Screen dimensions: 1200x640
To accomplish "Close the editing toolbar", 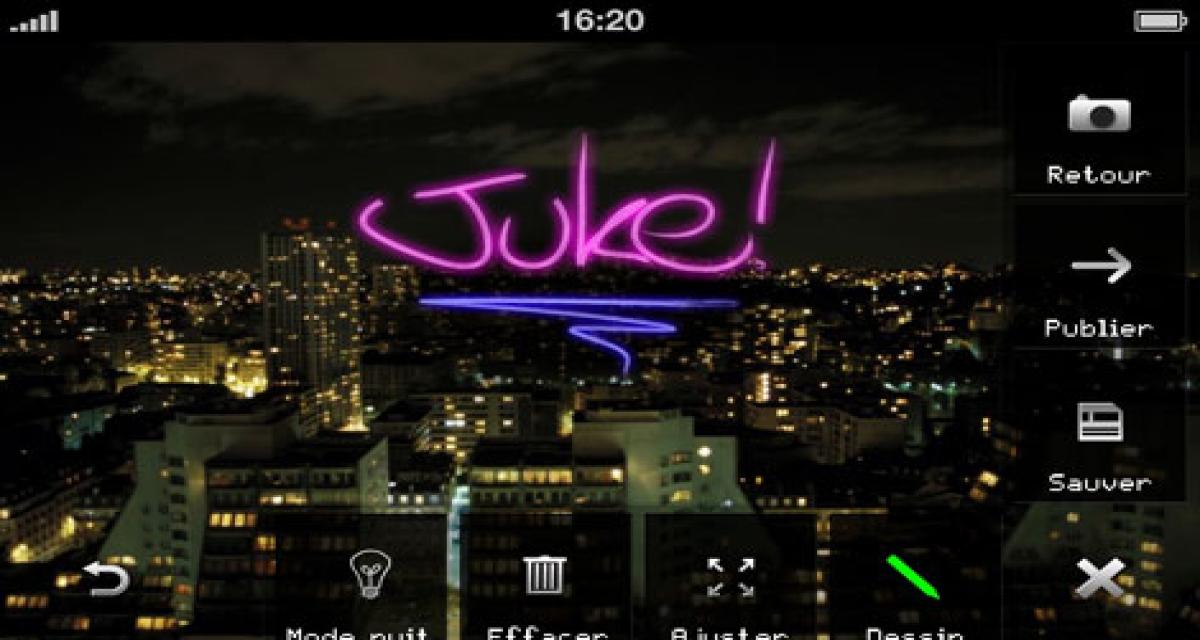I will [1100, 578].
